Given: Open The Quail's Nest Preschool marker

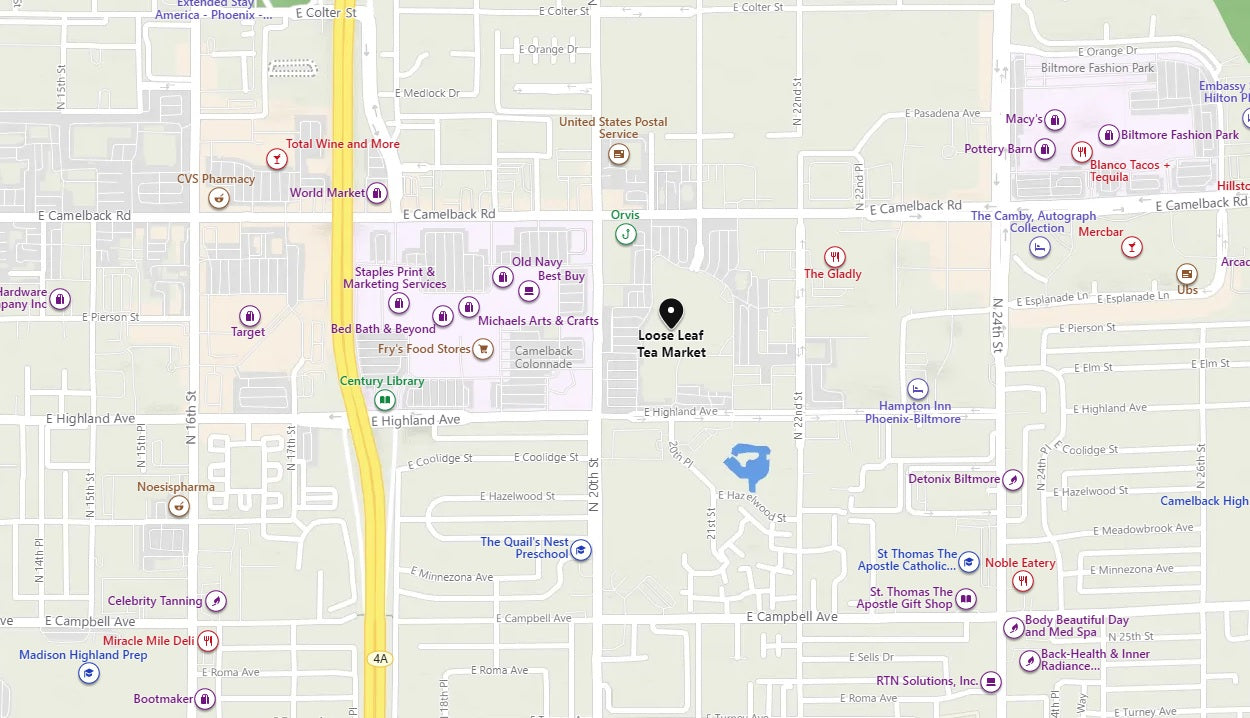Looking at the screenshot, I should click(581, 550).
